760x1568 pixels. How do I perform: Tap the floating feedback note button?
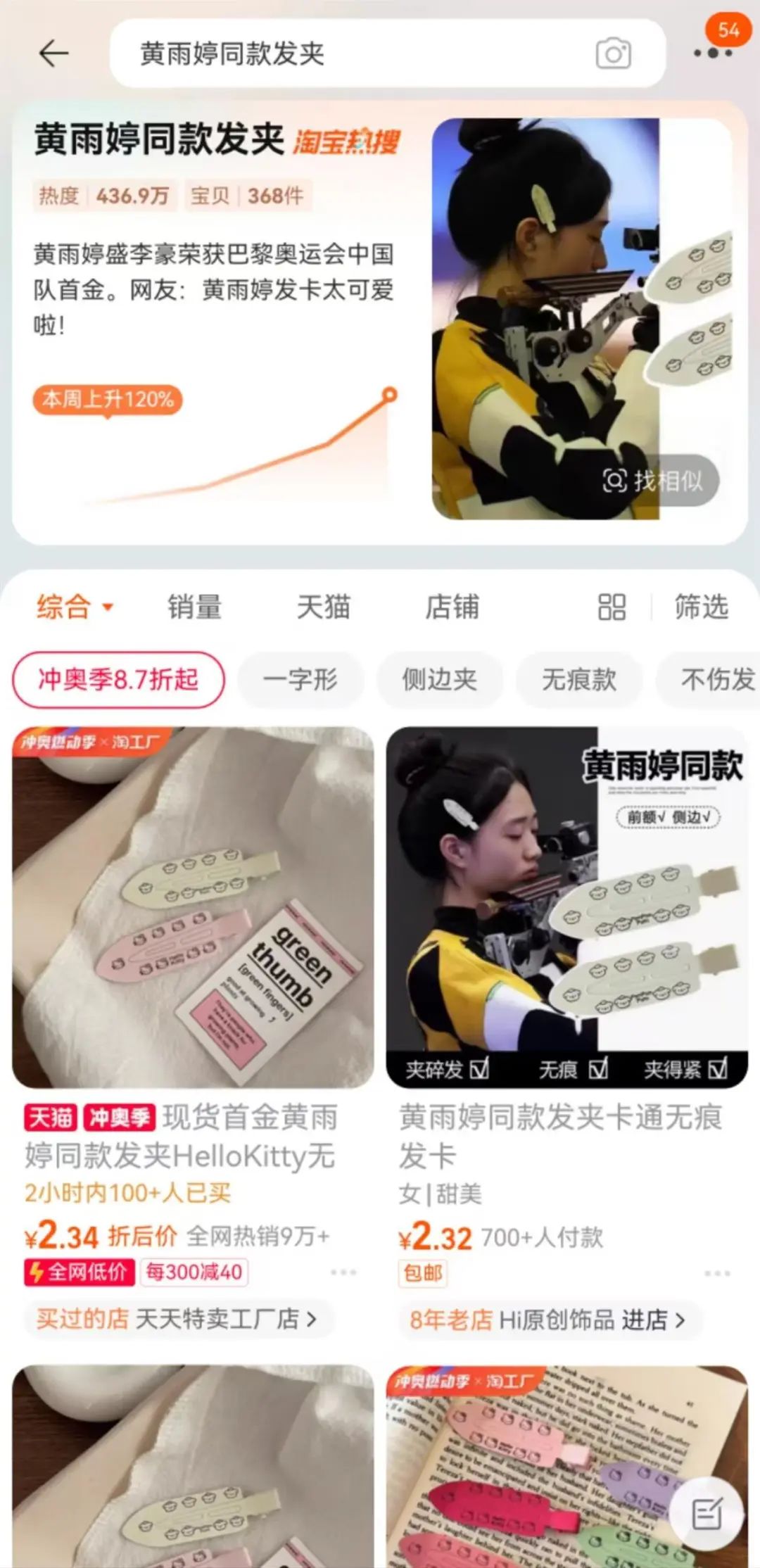coord(707,1513)
